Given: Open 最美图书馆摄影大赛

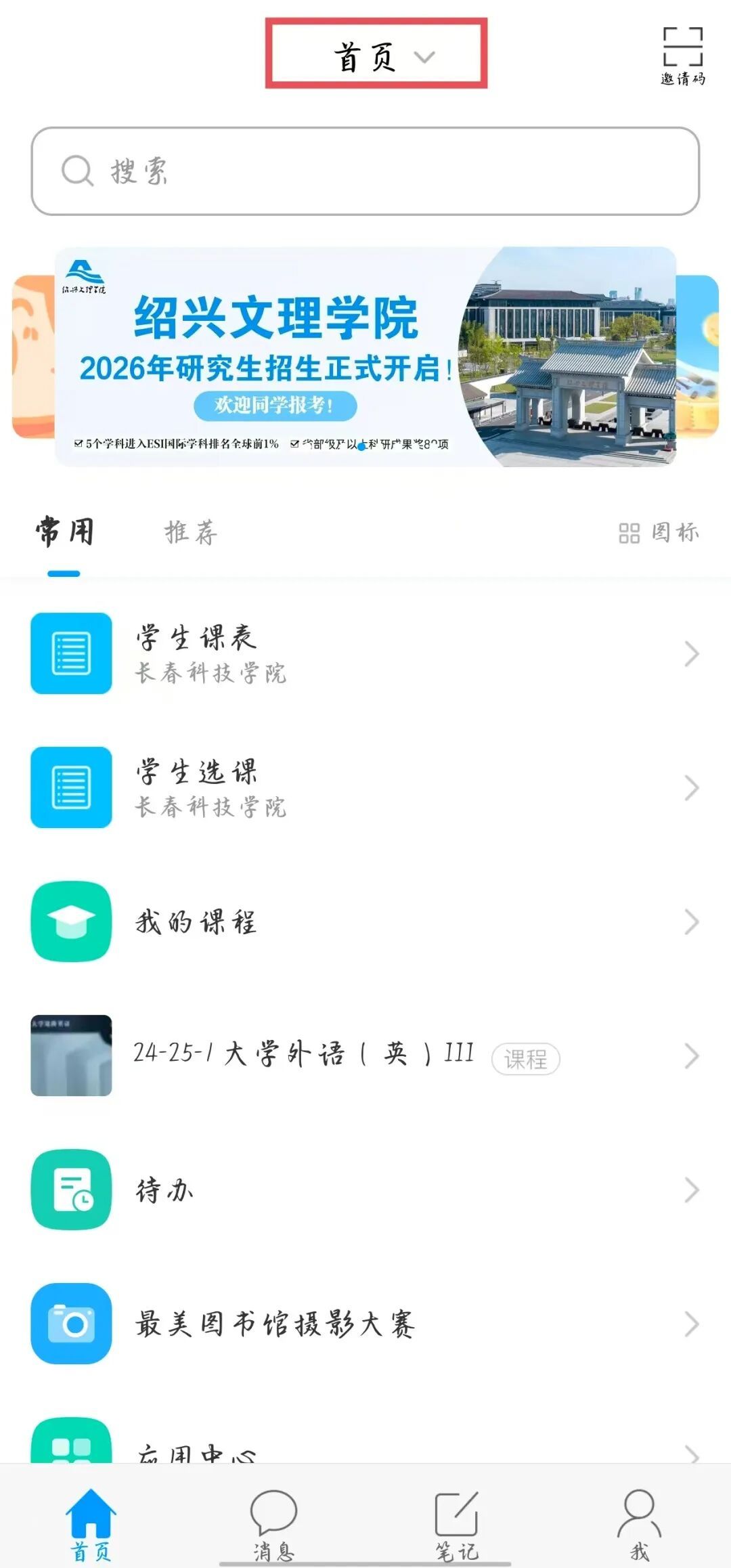Looking at the screenshot, I should pos(365,1324).
